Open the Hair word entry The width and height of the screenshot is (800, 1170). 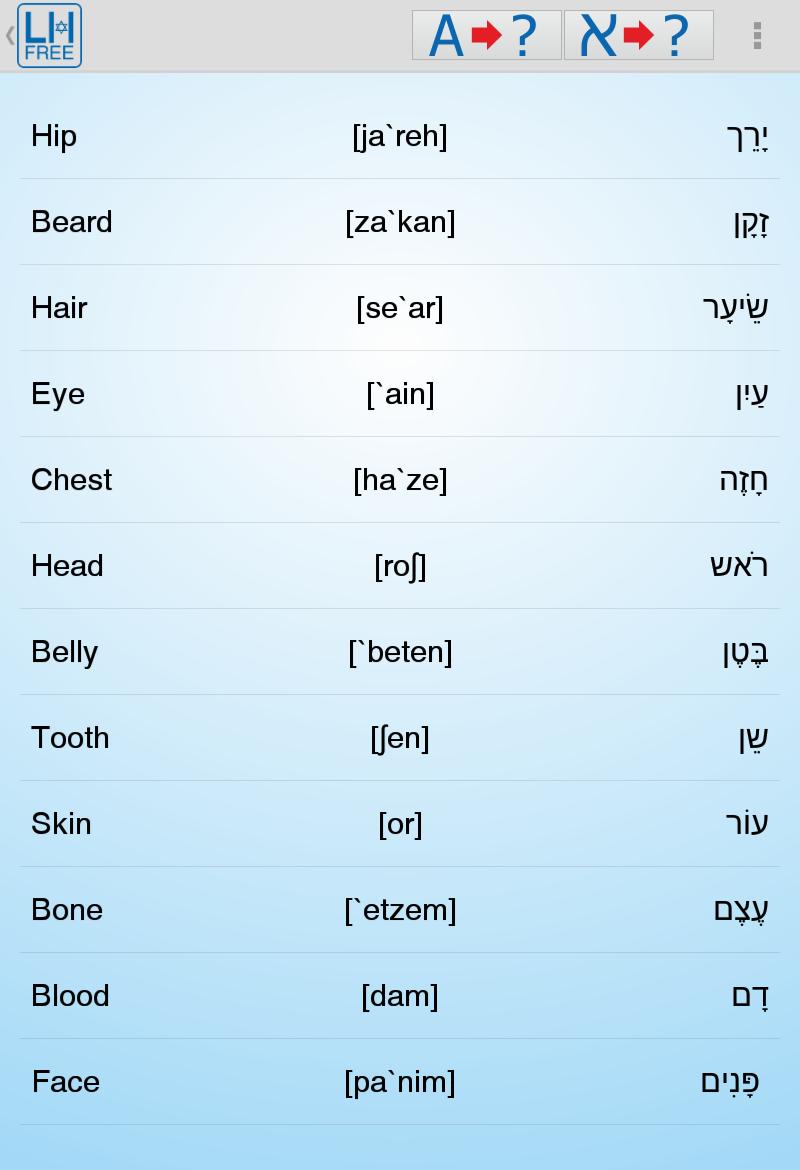400,308
